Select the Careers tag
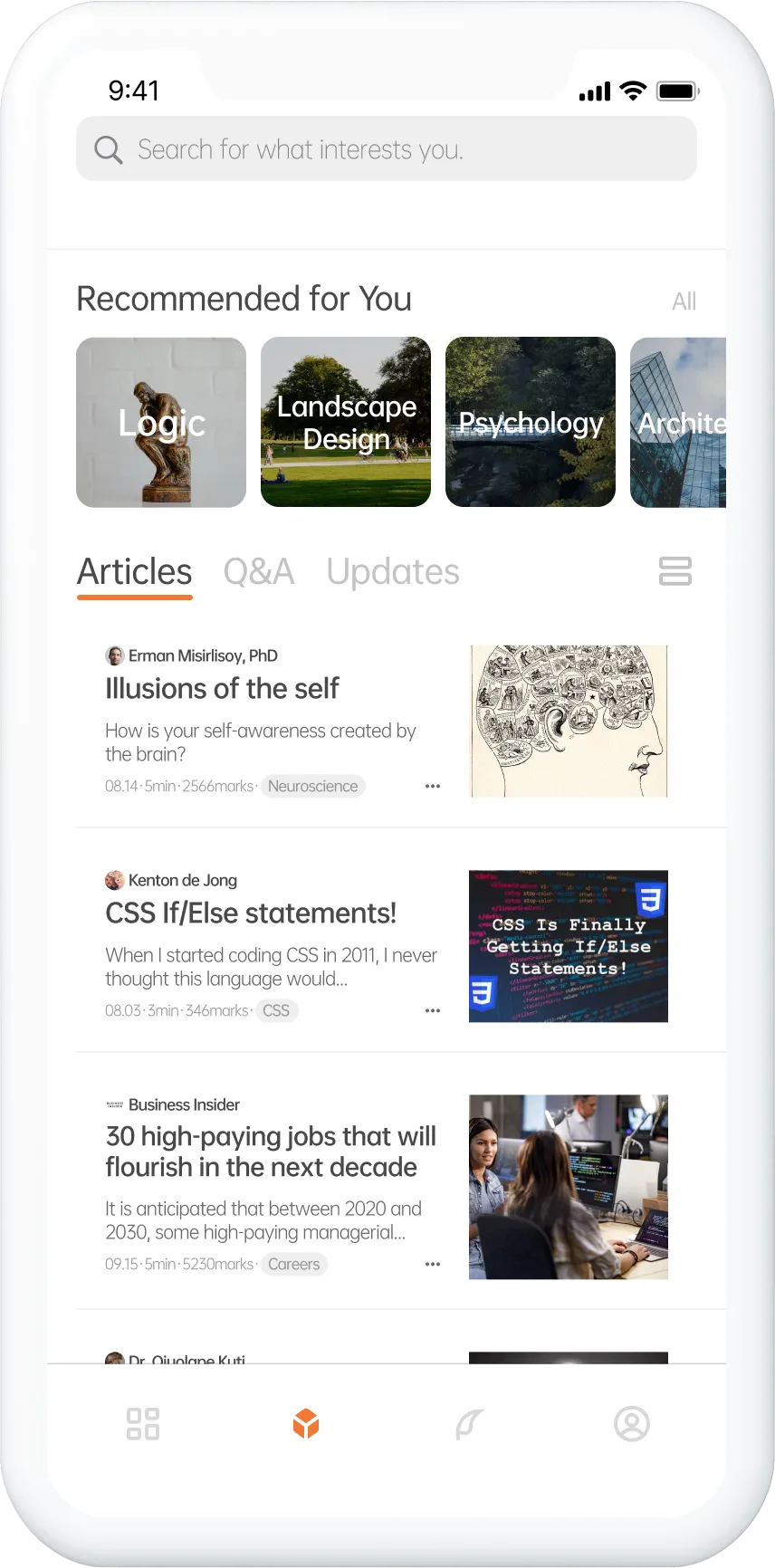The image size is (775, 1568). [x=293, y=1264]
